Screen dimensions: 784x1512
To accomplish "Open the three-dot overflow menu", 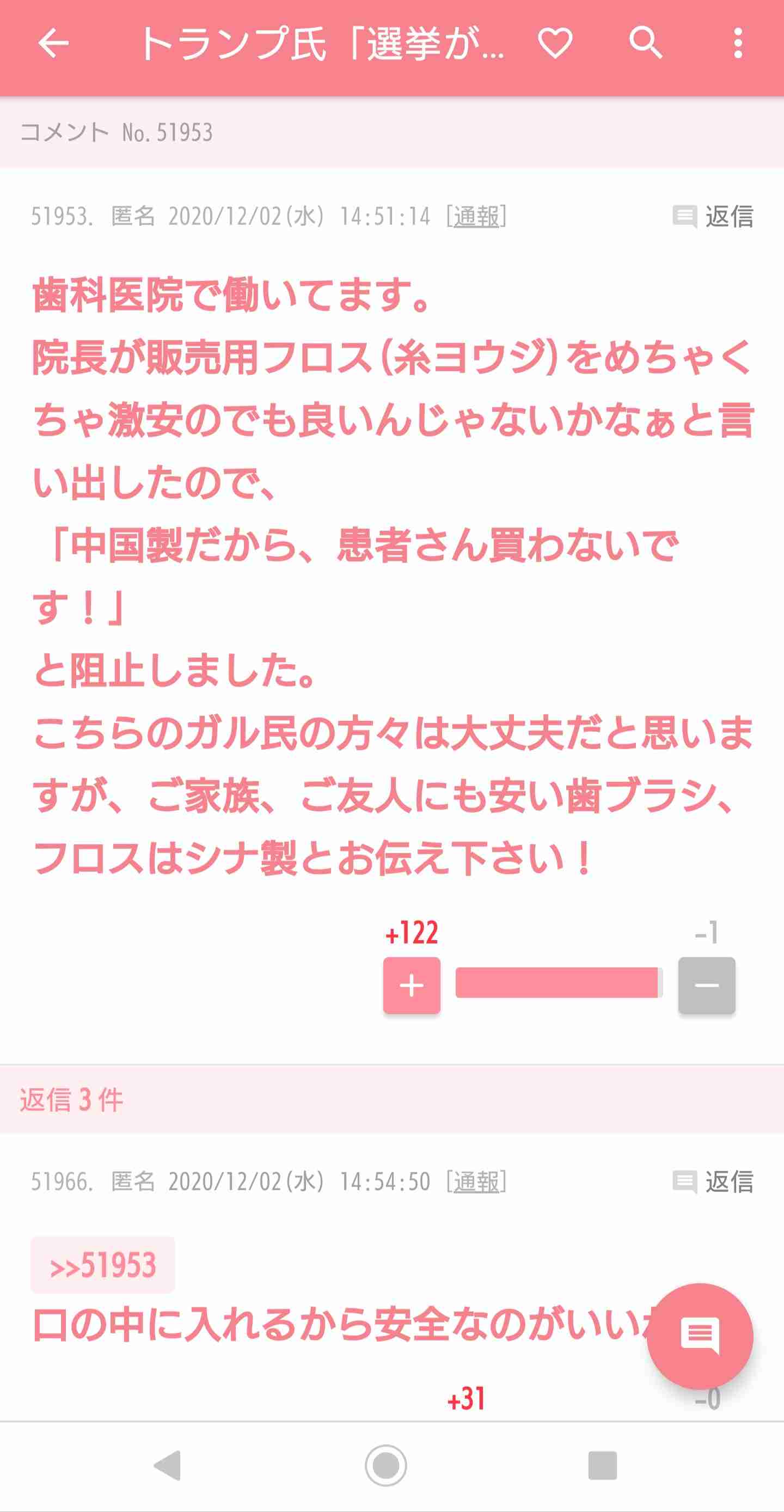I will [x=738, y=44].
